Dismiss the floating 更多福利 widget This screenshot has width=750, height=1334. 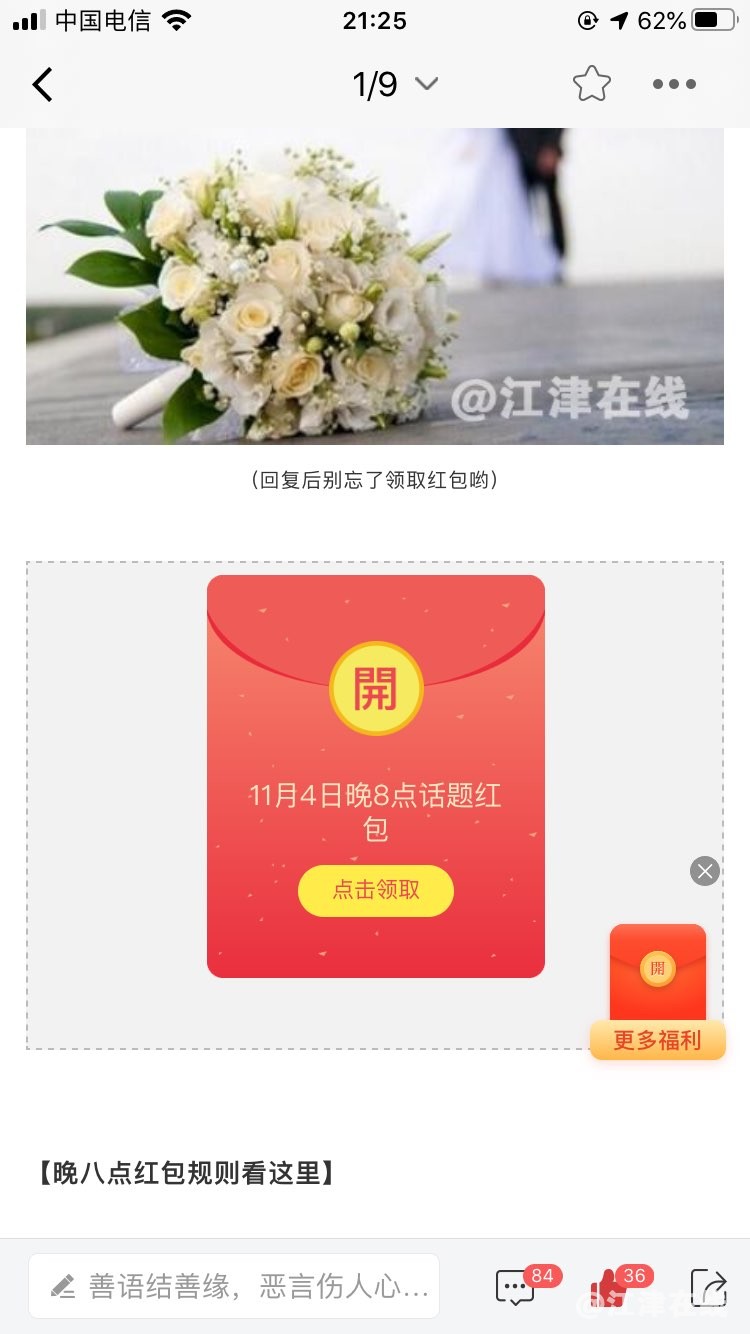point(705,871)
